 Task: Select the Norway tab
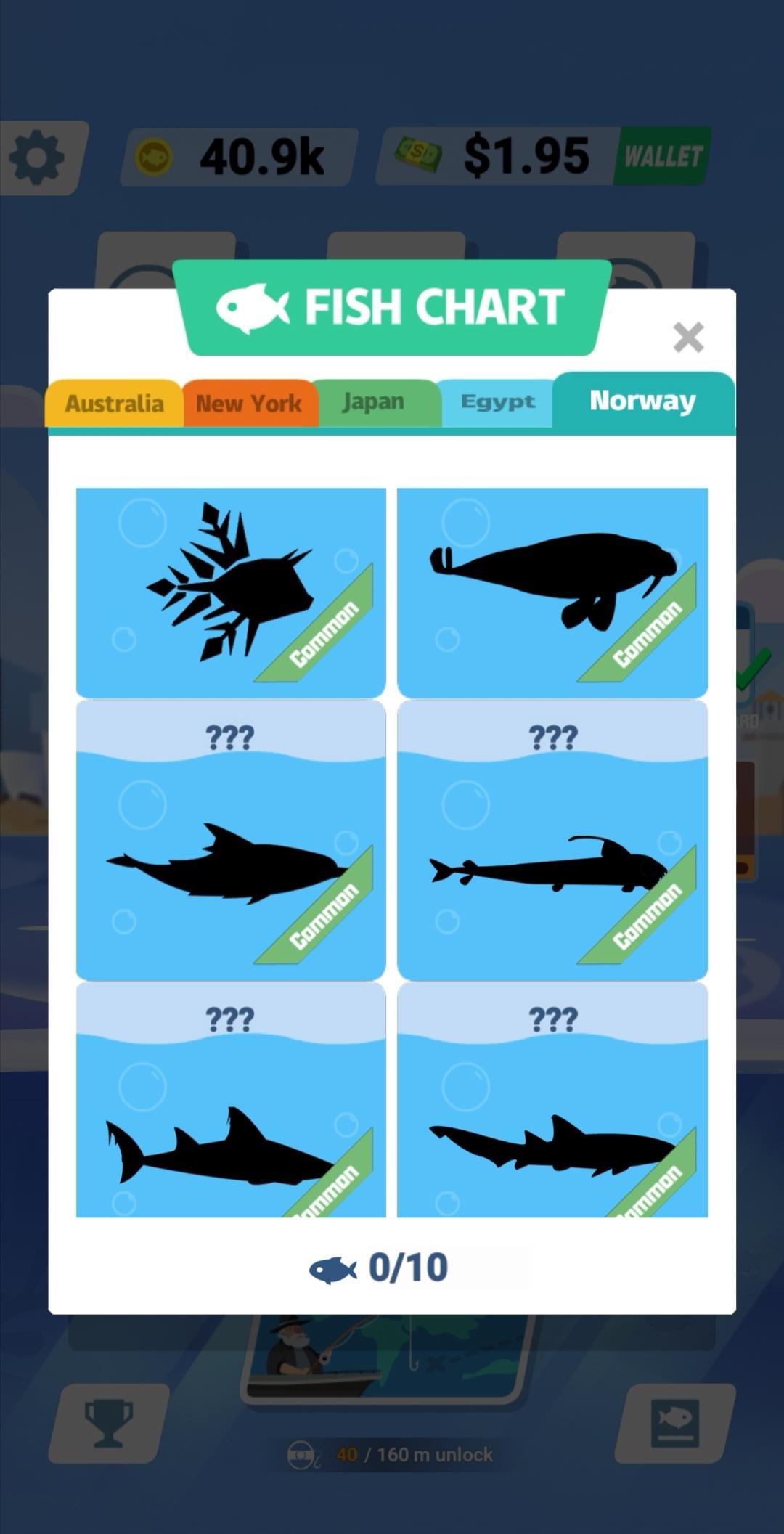coord(642,401)
